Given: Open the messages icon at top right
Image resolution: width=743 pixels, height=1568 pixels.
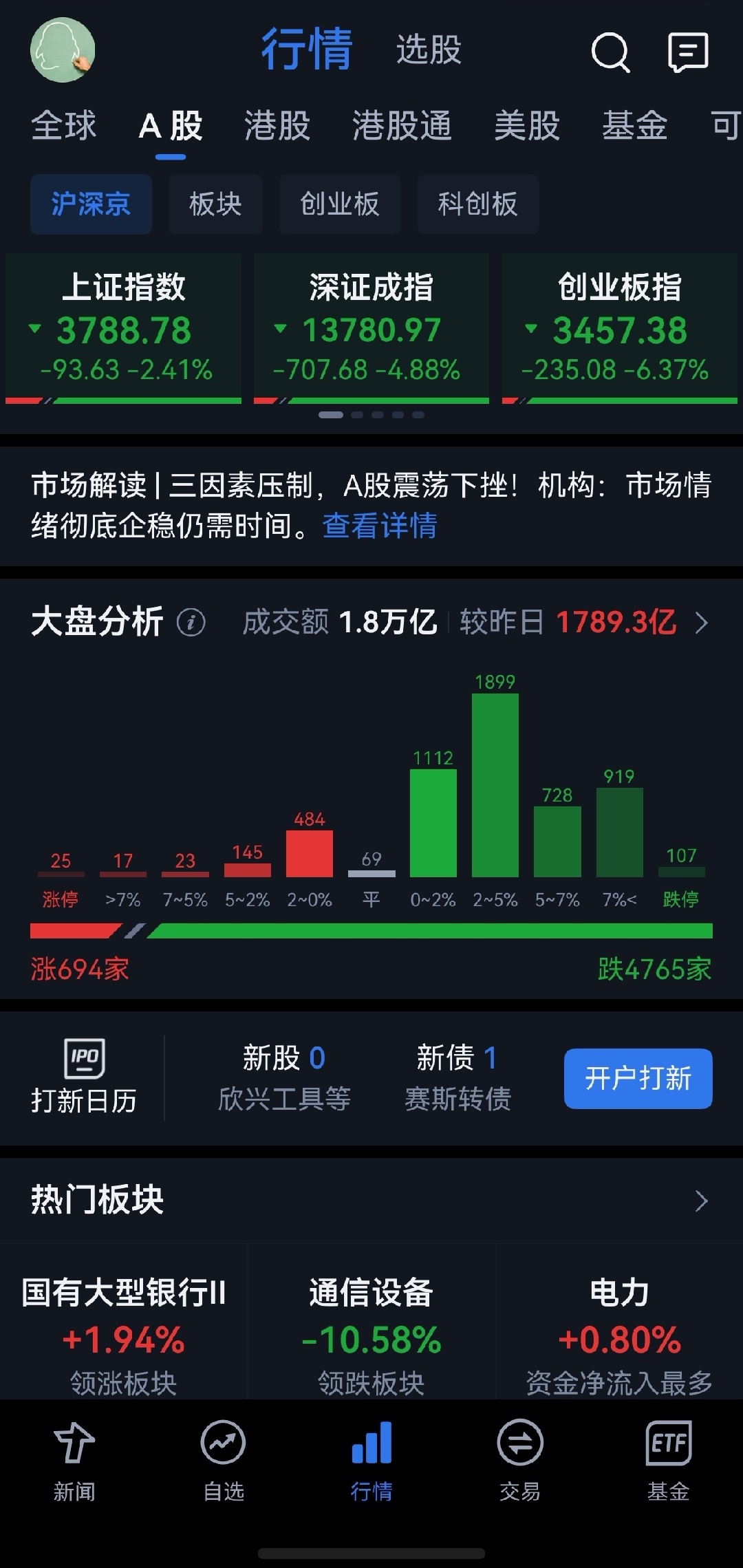Looking at the screenshot, I should (688, 52).
